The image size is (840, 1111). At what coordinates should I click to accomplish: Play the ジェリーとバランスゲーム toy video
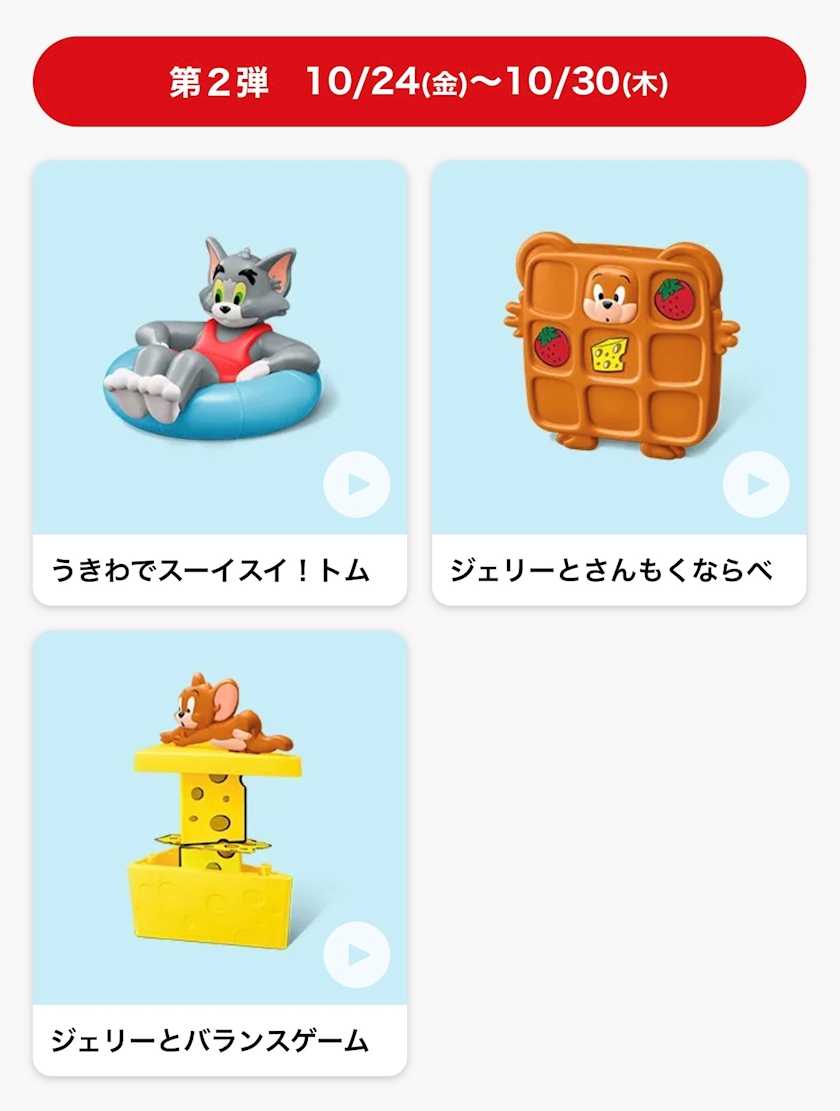click(x=357, y=955)
